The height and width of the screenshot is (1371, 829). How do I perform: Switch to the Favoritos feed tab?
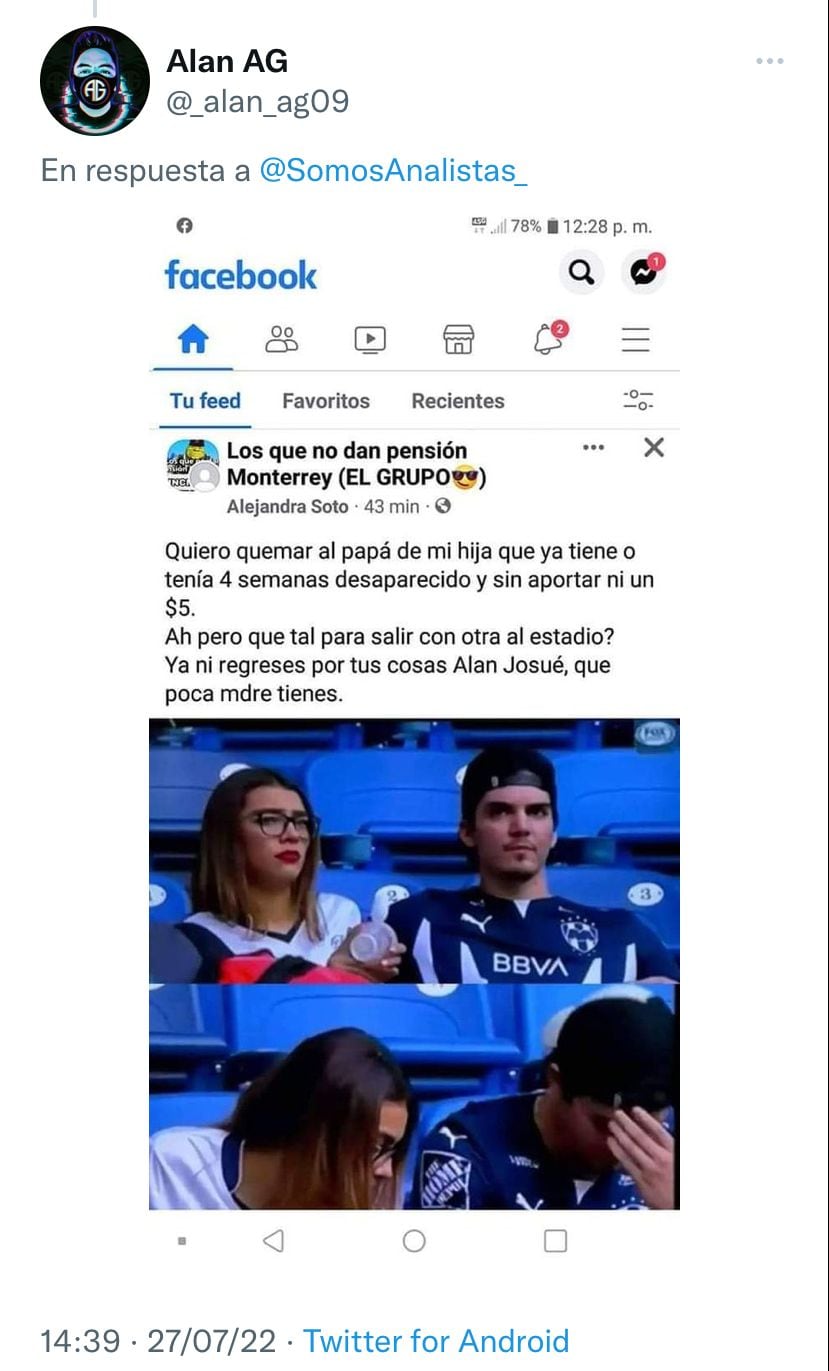tap(325, 400)
